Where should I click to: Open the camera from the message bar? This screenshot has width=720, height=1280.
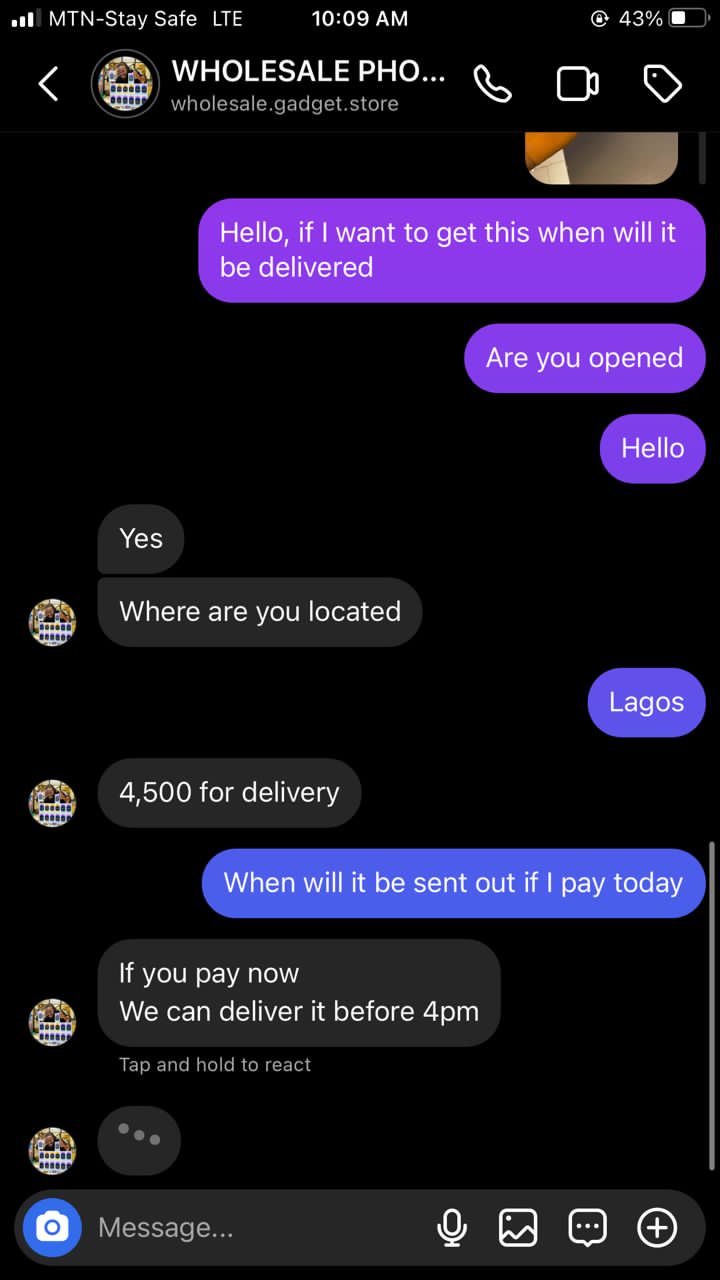[x=52, y=1227]
